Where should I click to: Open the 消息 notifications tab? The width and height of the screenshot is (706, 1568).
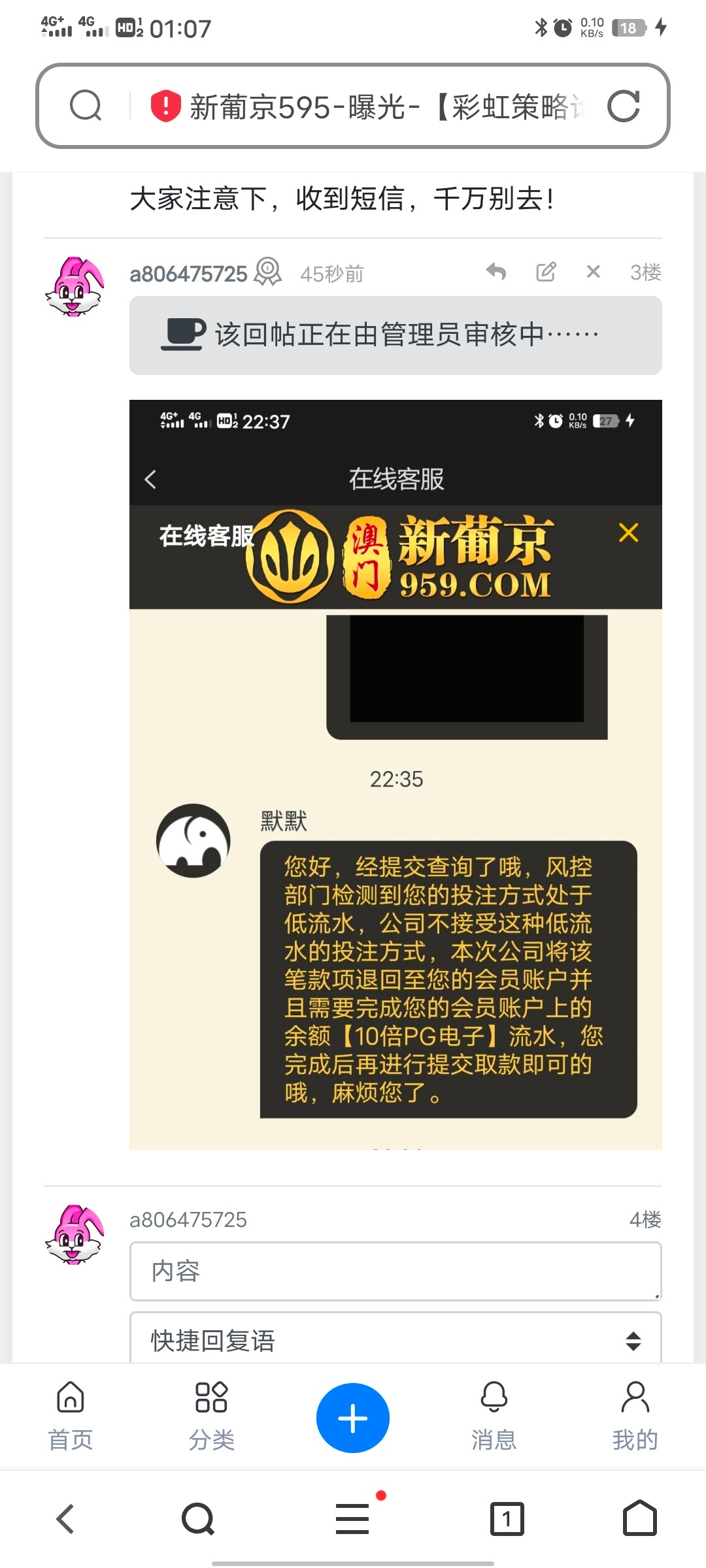(494, 1416)
